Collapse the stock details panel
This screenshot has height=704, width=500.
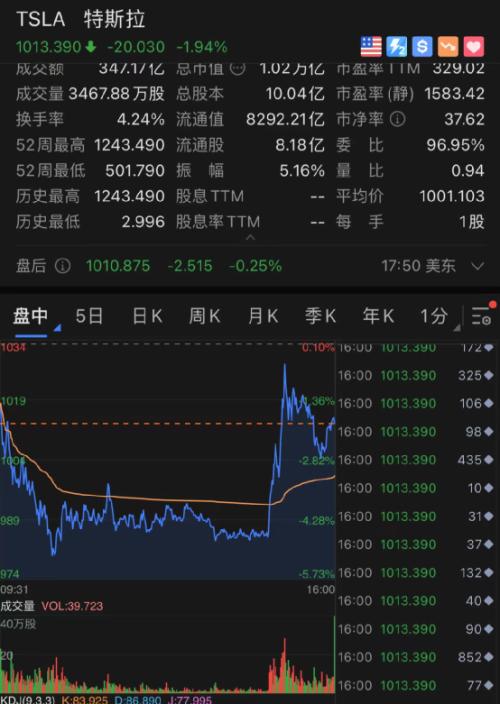click(x=250, y=237)
